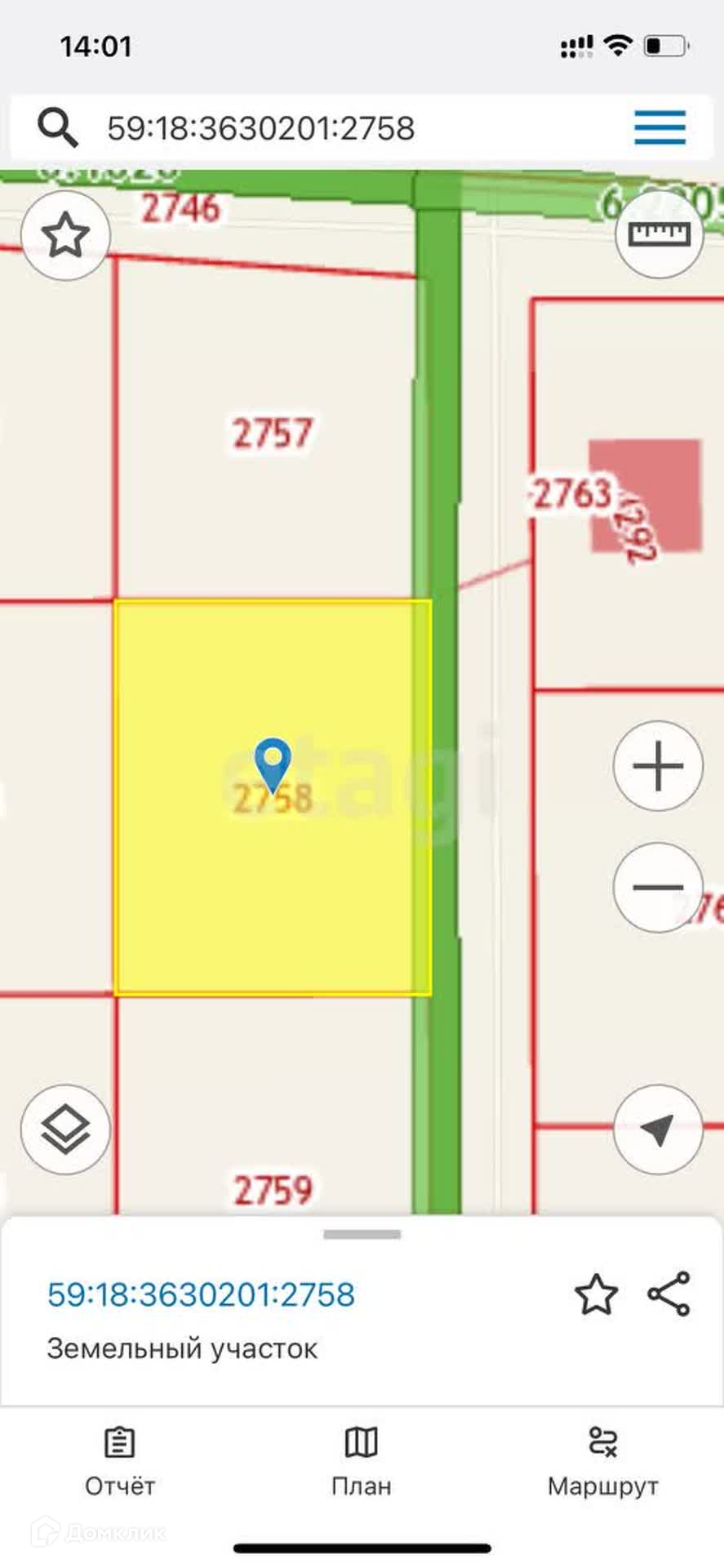This screenshot has height=1568, width=724.
Task: Select parcel 2757 on the map
Action: [272, 433]
